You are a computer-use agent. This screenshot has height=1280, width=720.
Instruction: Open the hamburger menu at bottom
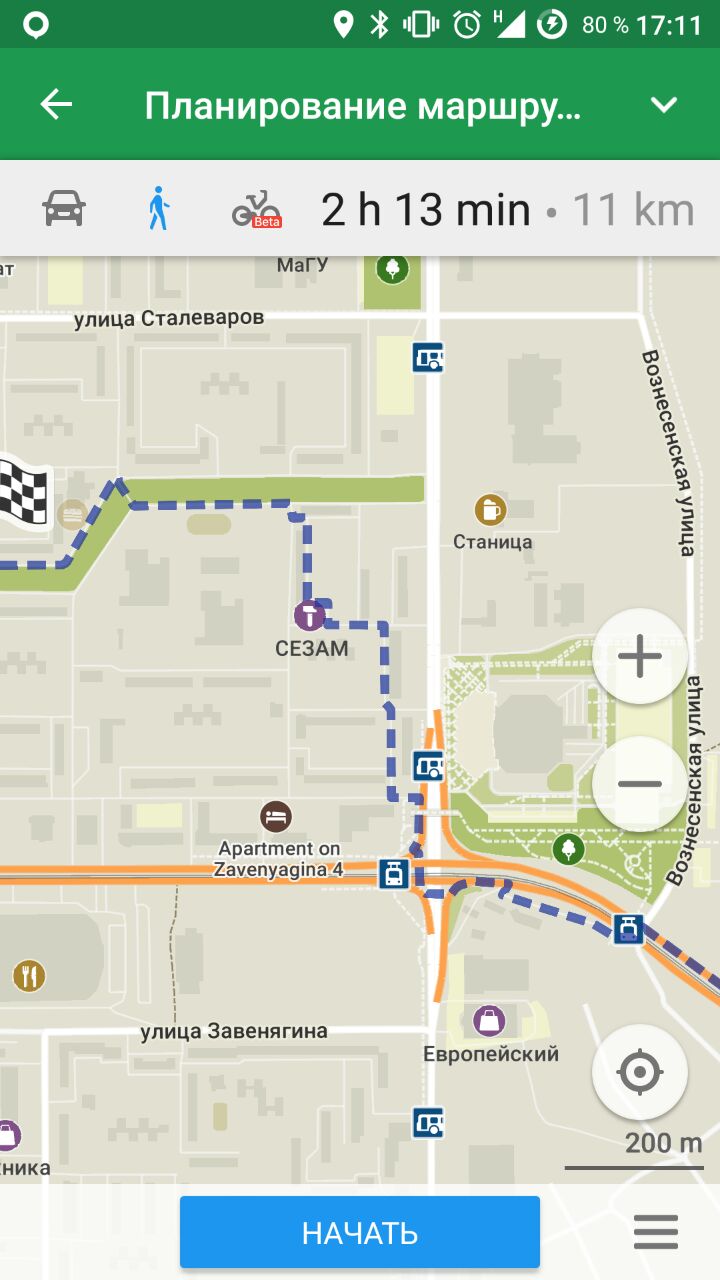pos(656,1232)
